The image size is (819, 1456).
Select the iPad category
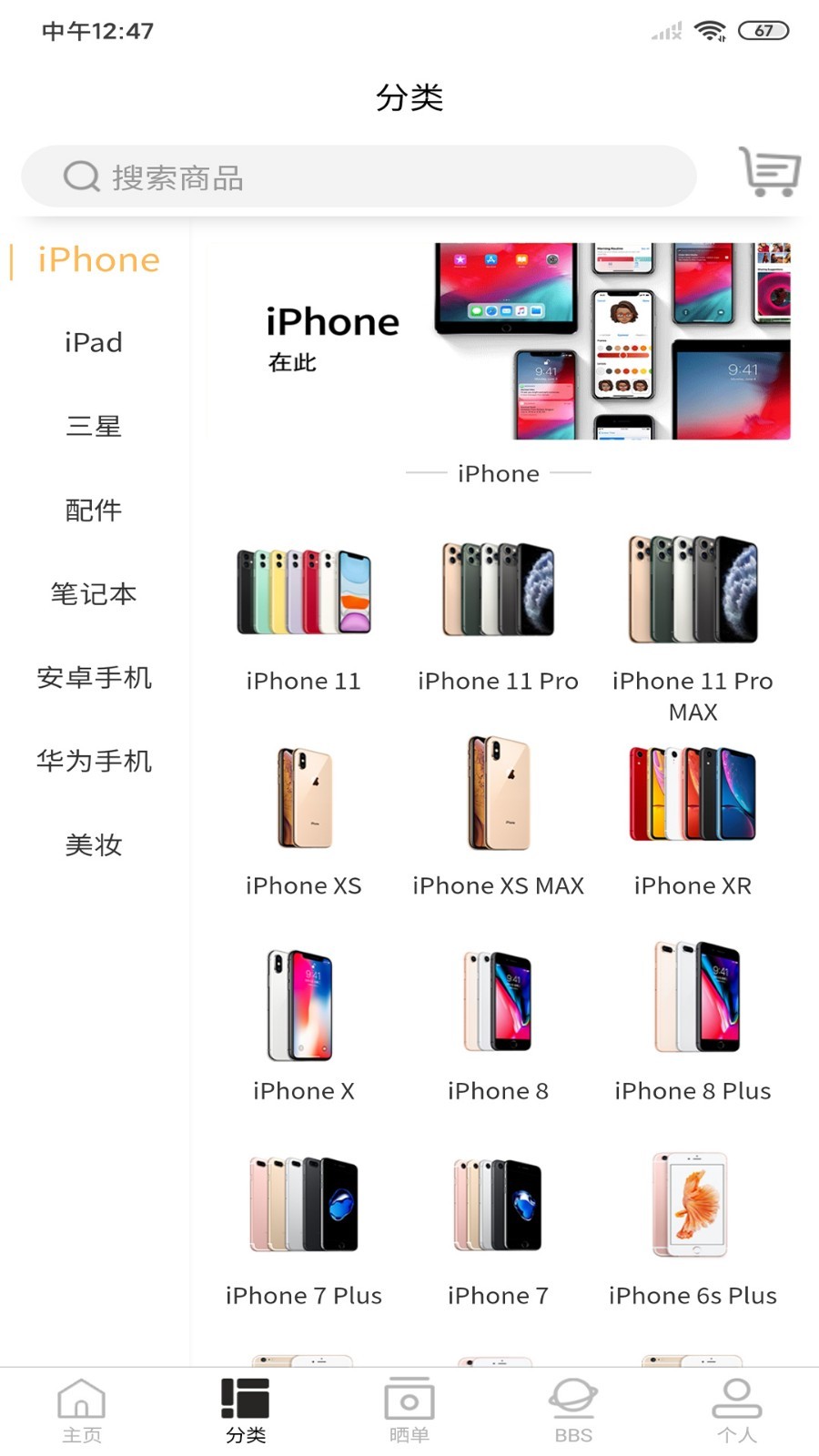click(93, 343)
